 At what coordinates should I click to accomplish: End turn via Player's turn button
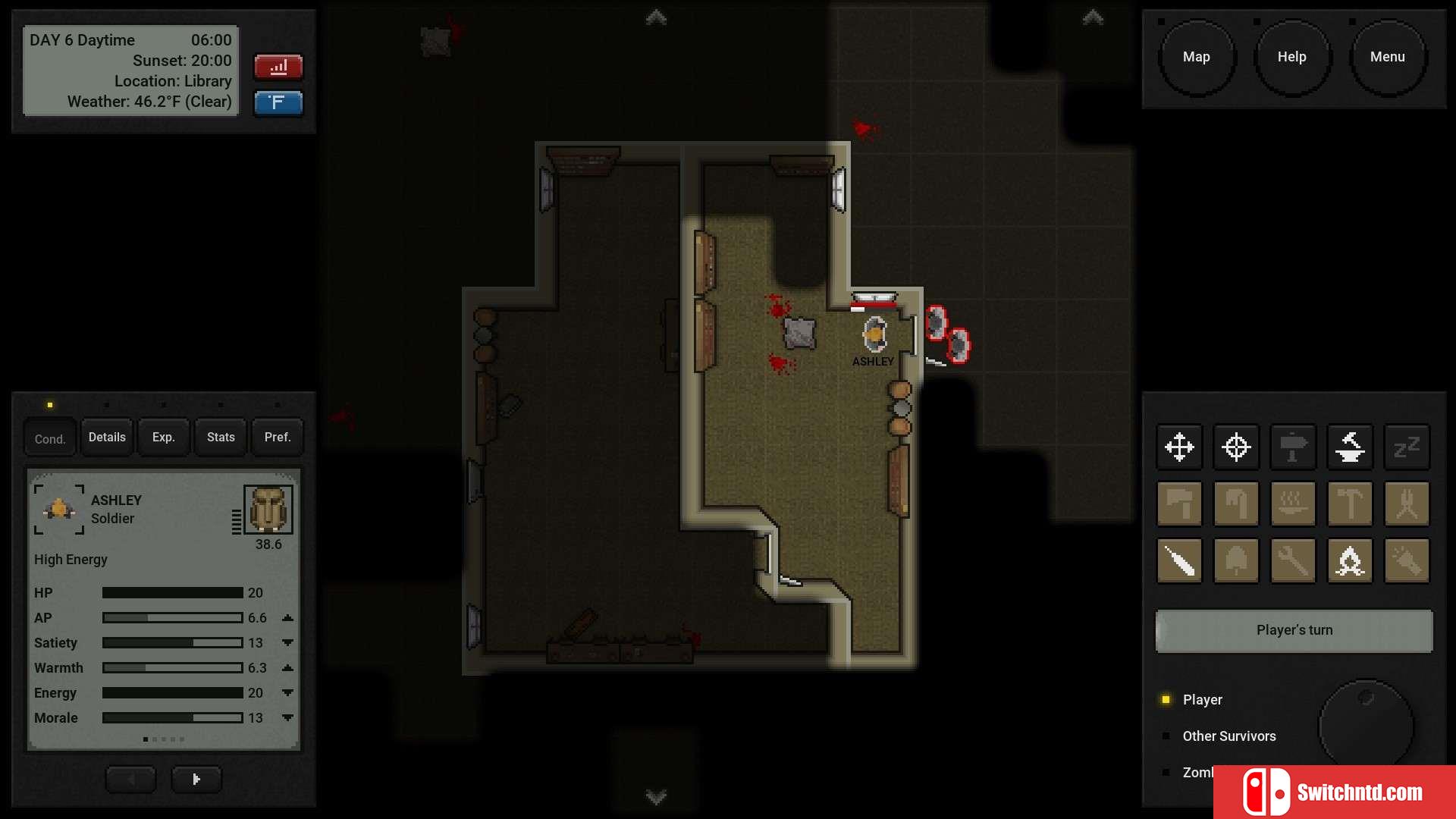[x=1294, y=630]
